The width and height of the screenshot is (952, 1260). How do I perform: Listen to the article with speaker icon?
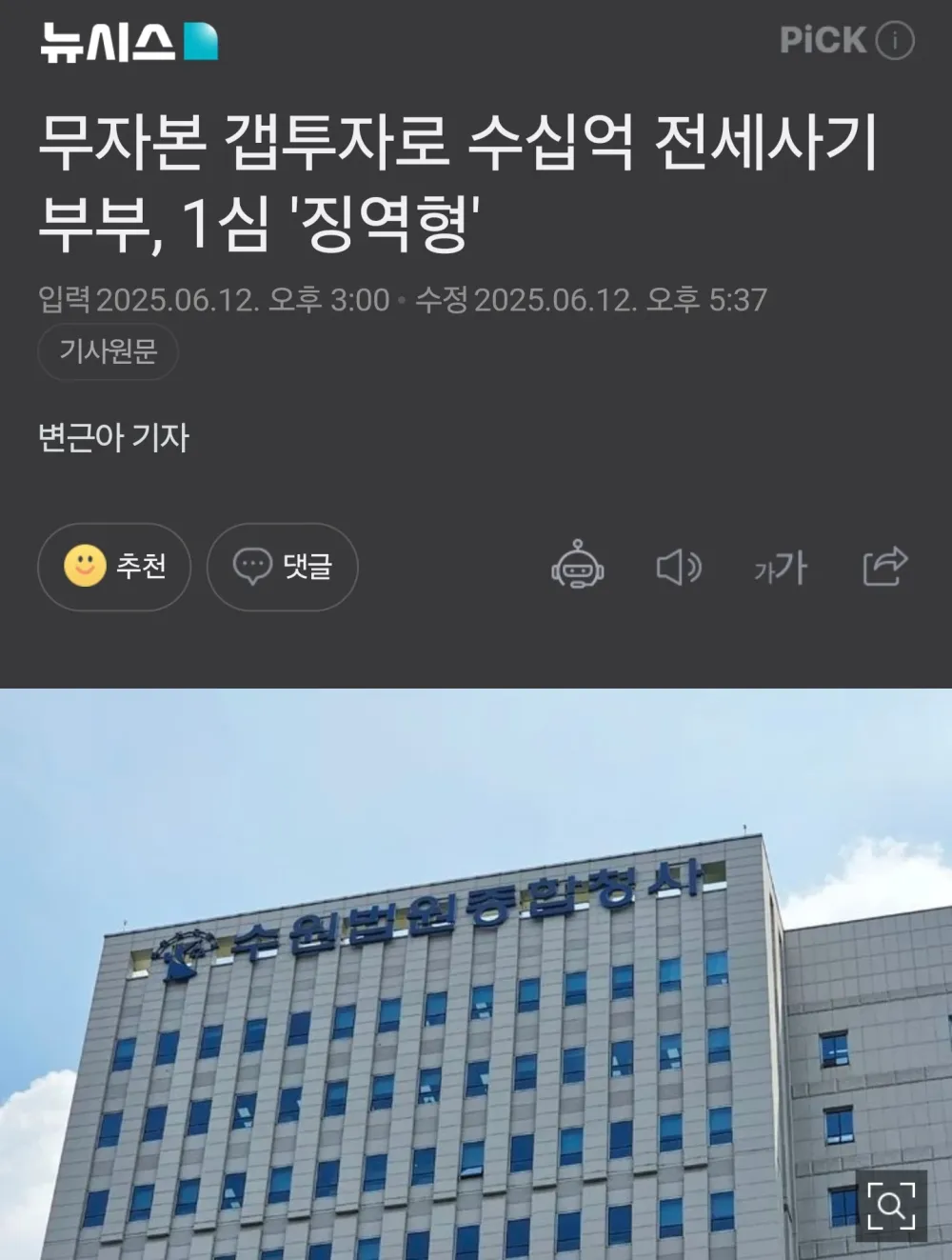point(679,567)
